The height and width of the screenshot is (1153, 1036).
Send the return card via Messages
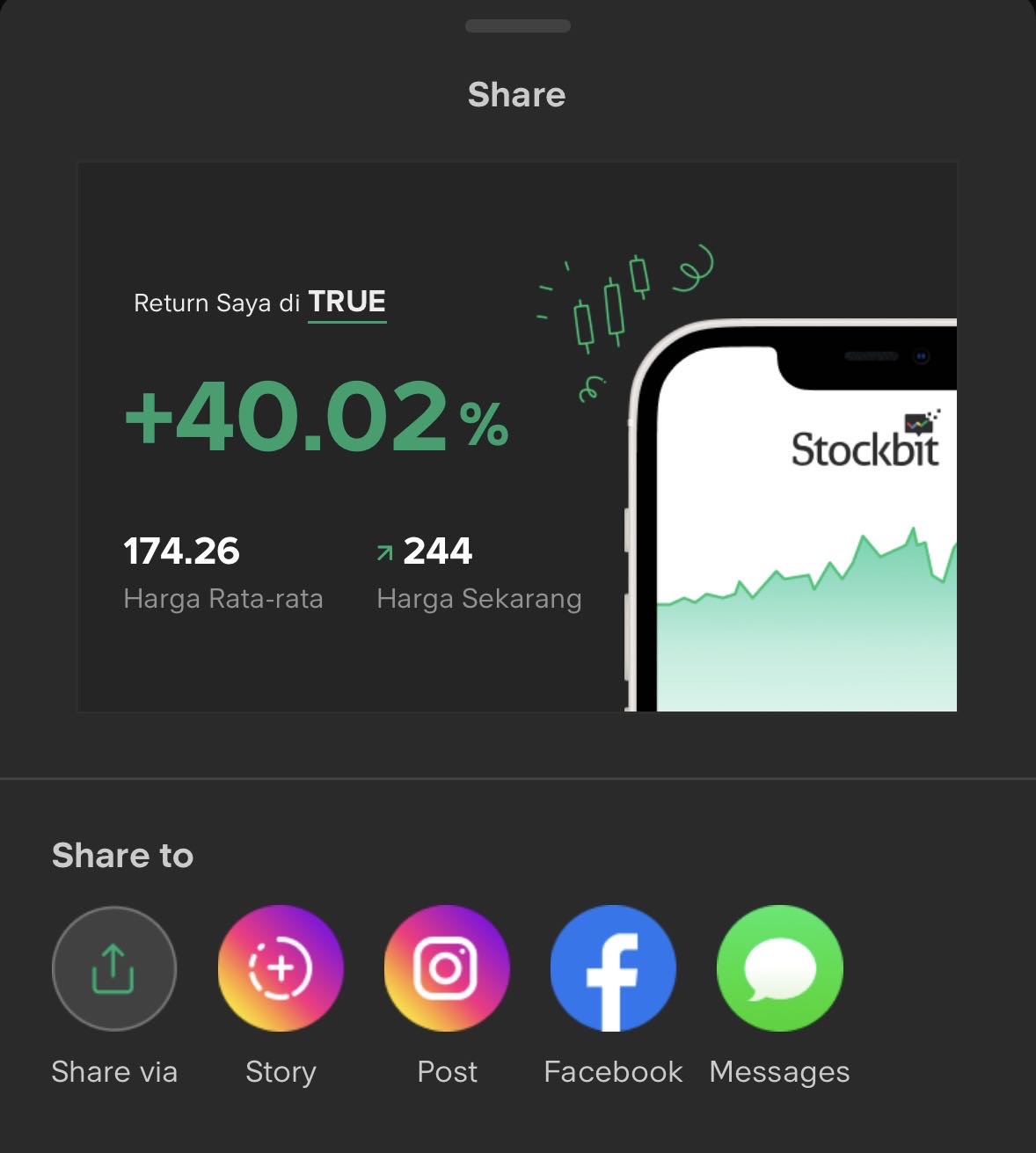tap(779, 968)
